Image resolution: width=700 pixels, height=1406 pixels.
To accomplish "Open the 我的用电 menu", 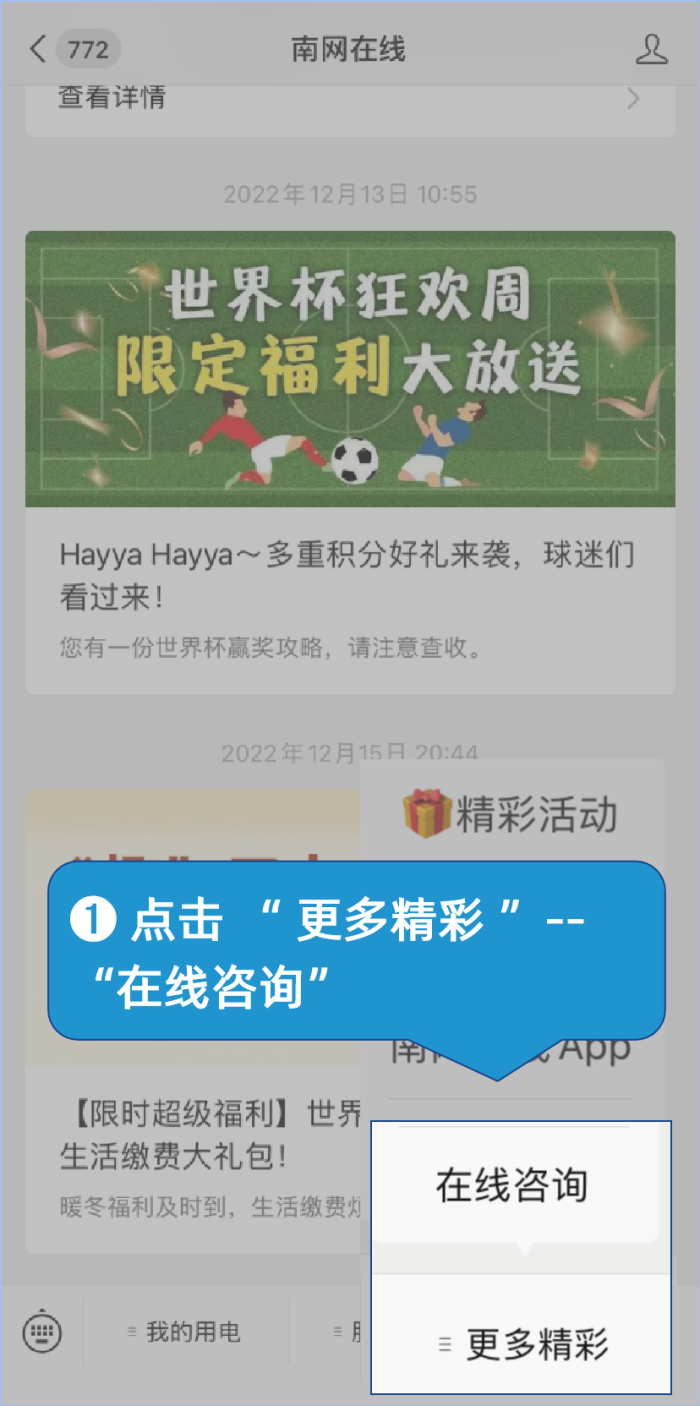I will pyautogui.click(x=185, y=1332).
